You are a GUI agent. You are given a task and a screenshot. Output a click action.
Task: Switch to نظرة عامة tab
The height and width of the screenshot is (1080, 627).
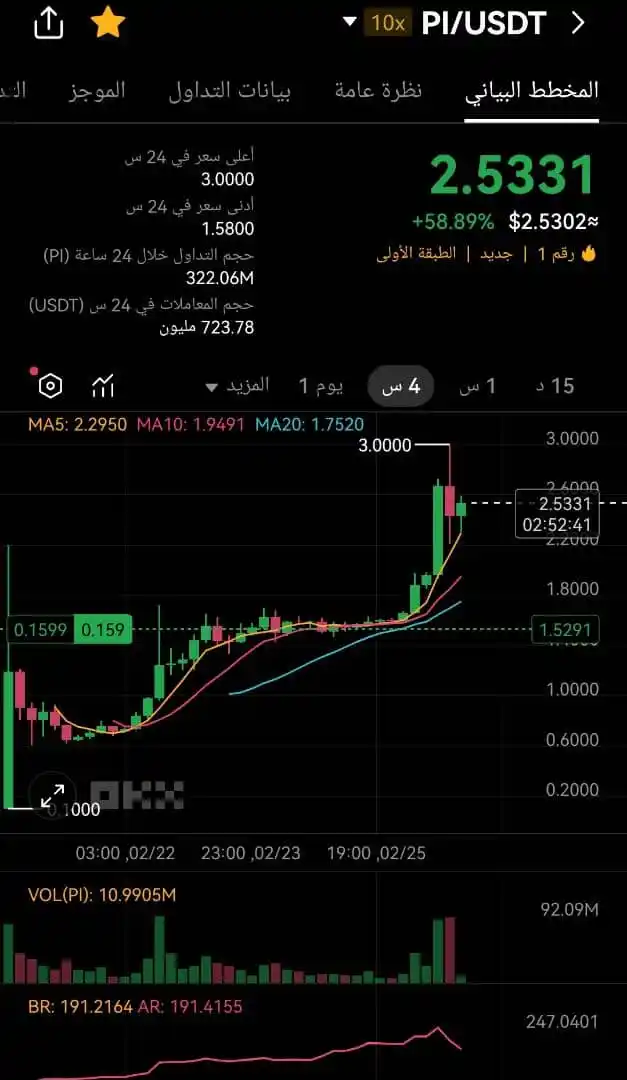coord(378,90)
